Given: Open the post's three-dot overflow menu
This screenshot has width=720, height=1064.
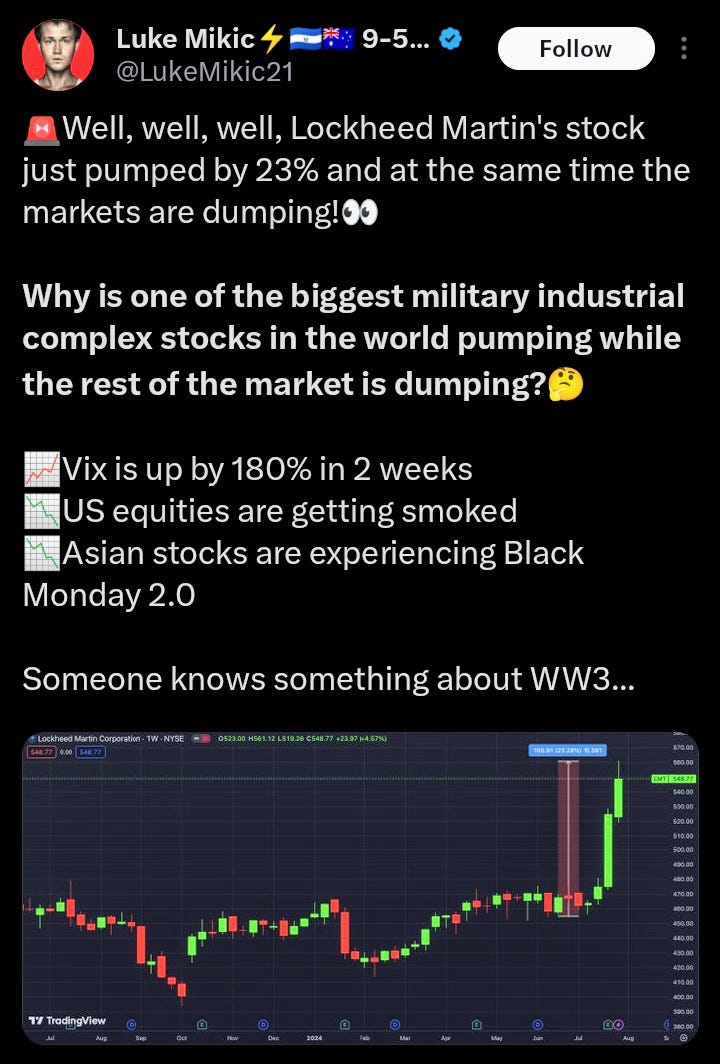Looking at the screenshot, I should pyautogui.click(x=684, y=49).
